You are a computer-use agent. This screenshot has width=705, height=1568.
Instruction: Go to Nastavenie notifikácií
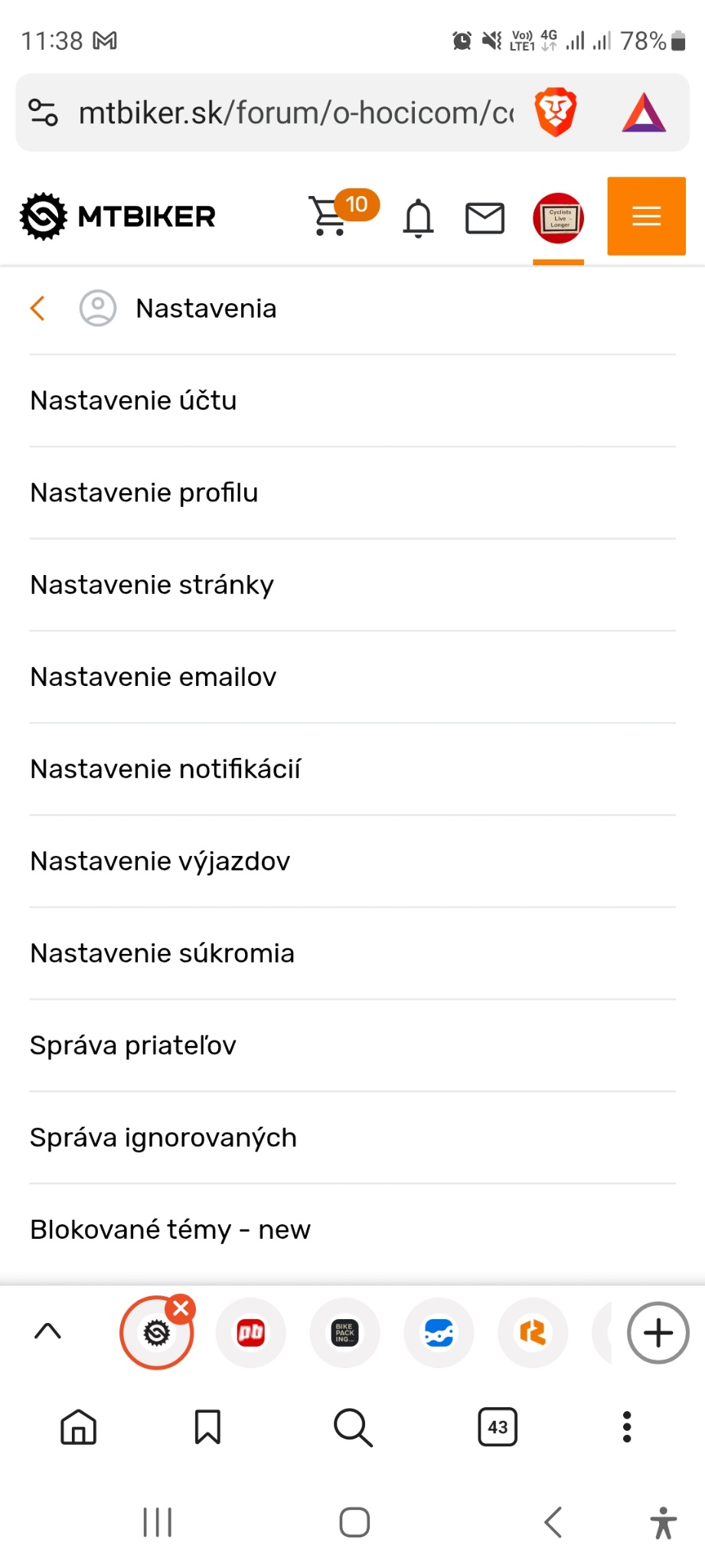click(x=165, y=769)
